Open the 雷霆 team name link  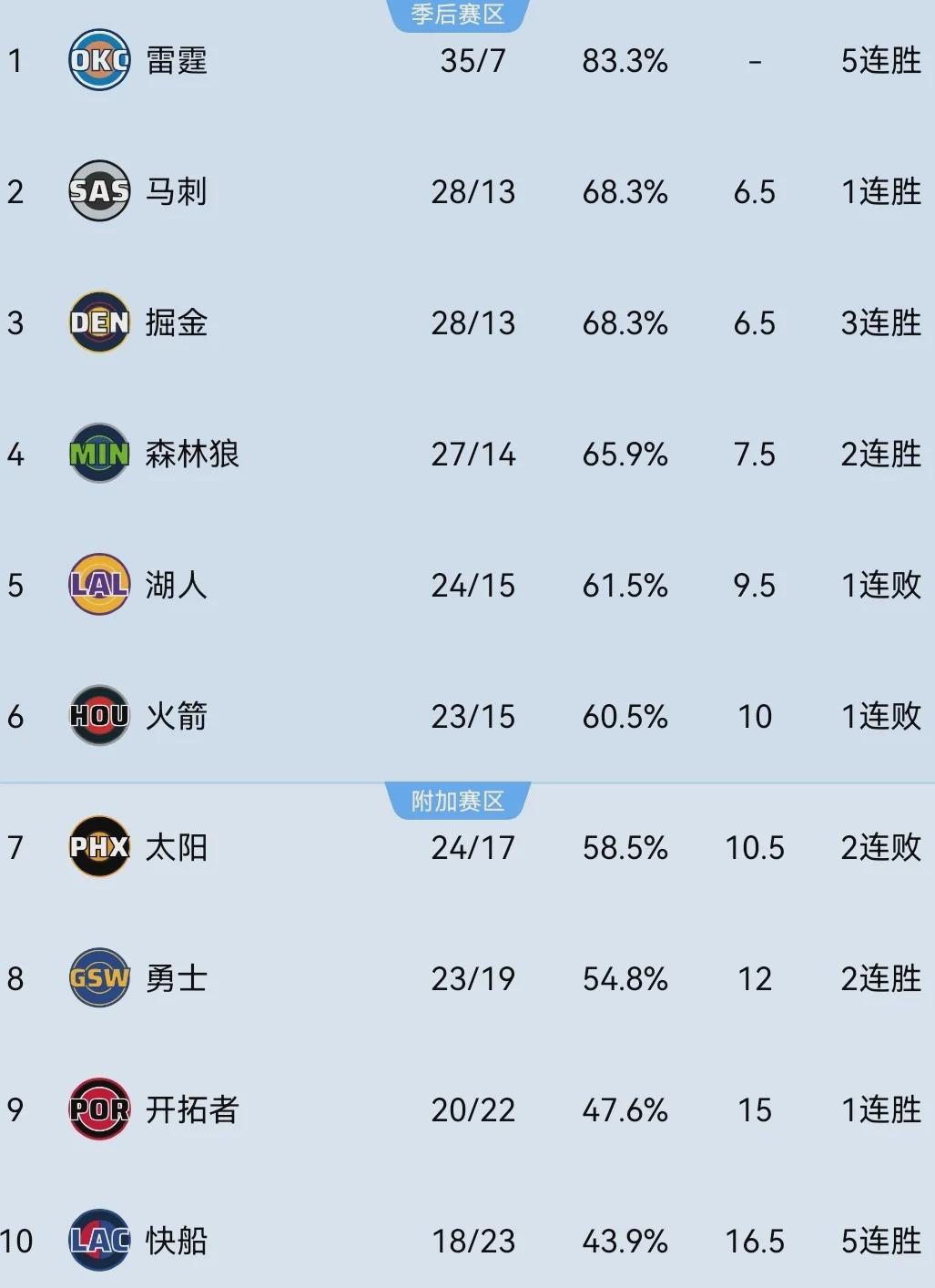[178, 61]
